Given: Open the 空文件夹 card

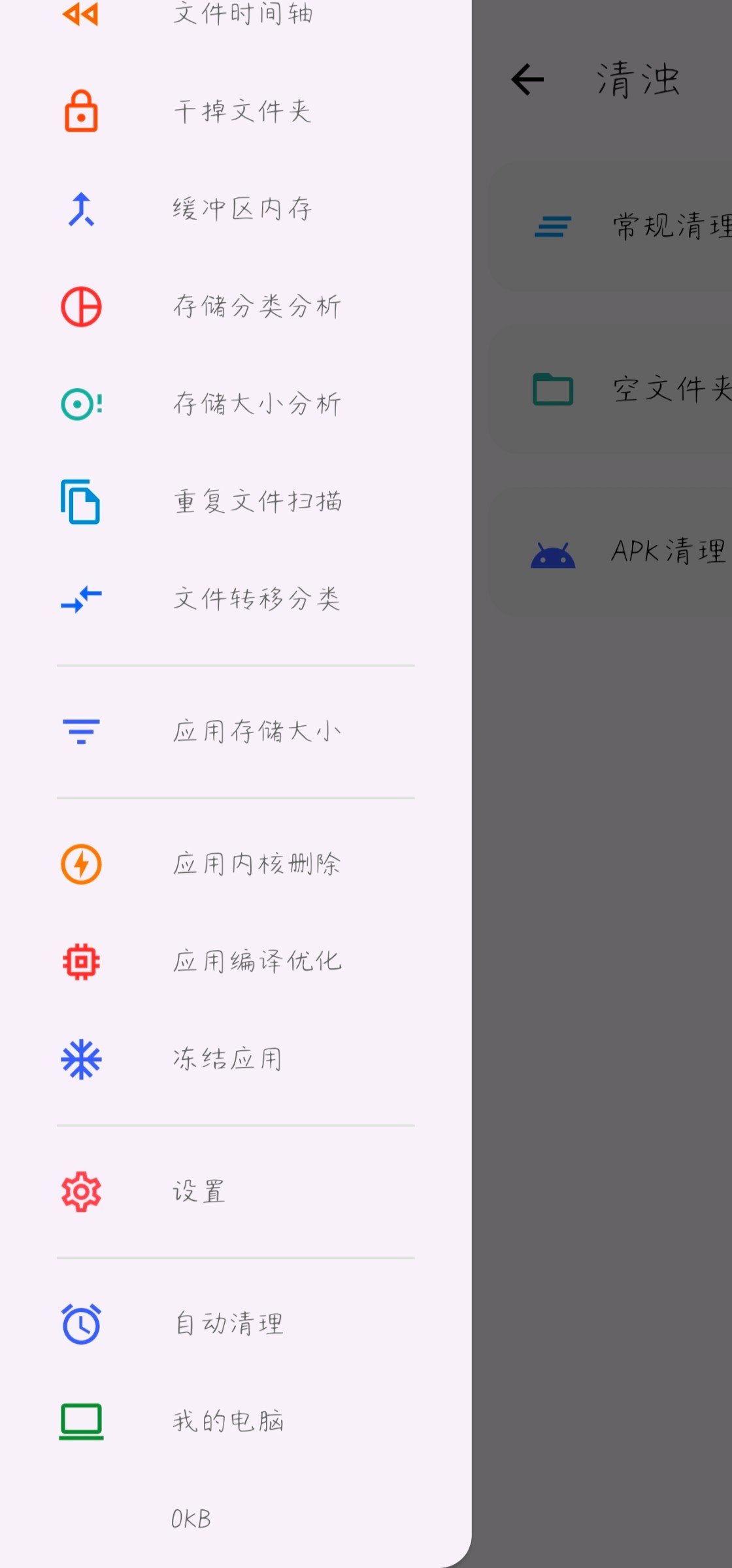Looking at the screenshot, I should point(627,390).
